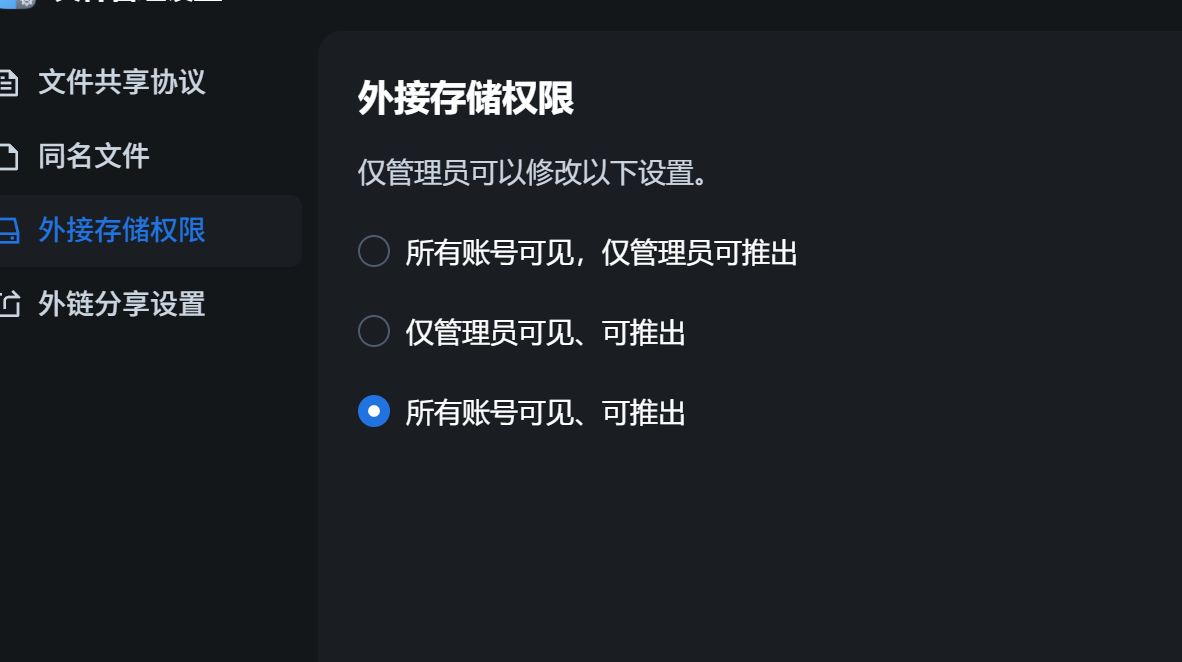
Task: Choose 仅管理员可见、可推出 option
Action: (x=374, y=331)
